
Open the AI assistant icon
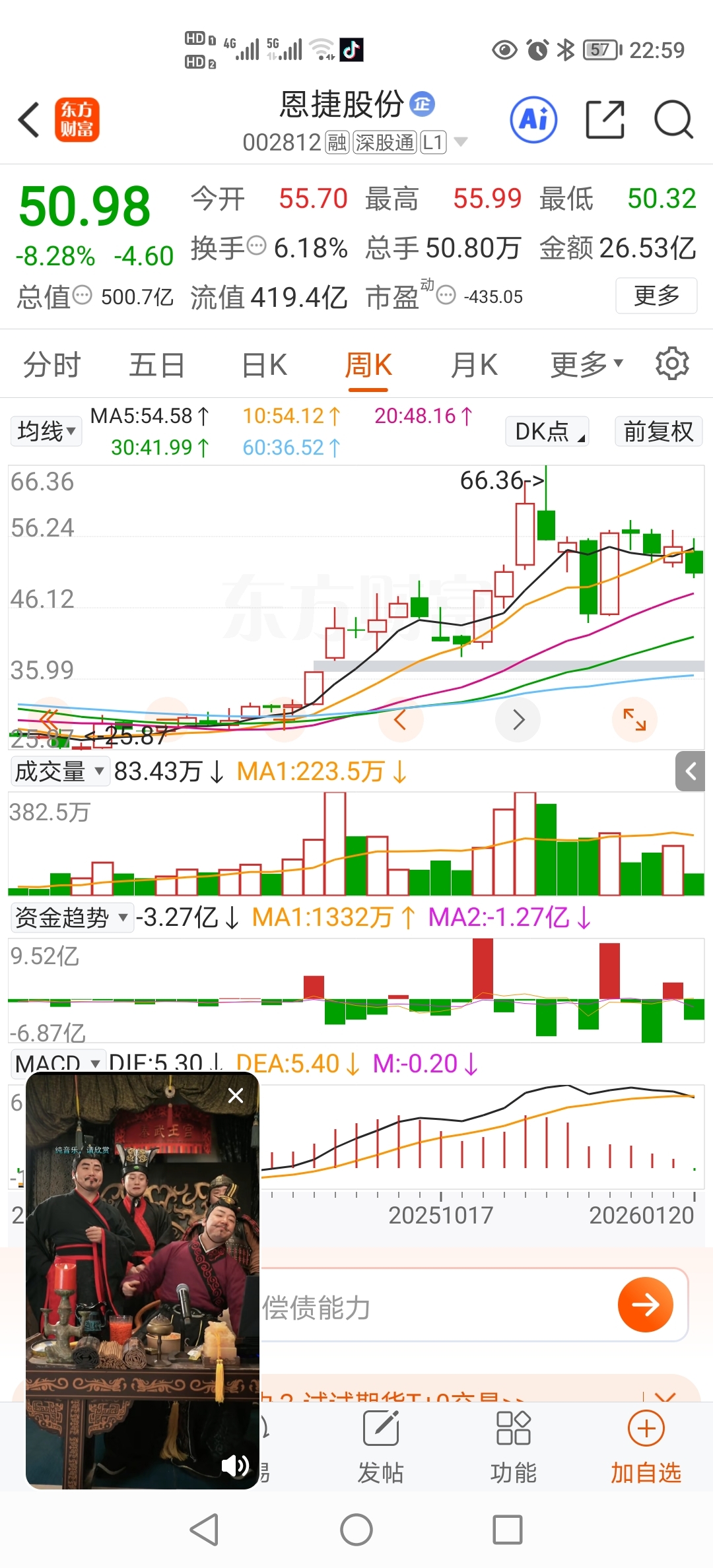click(x=533, y=120)
